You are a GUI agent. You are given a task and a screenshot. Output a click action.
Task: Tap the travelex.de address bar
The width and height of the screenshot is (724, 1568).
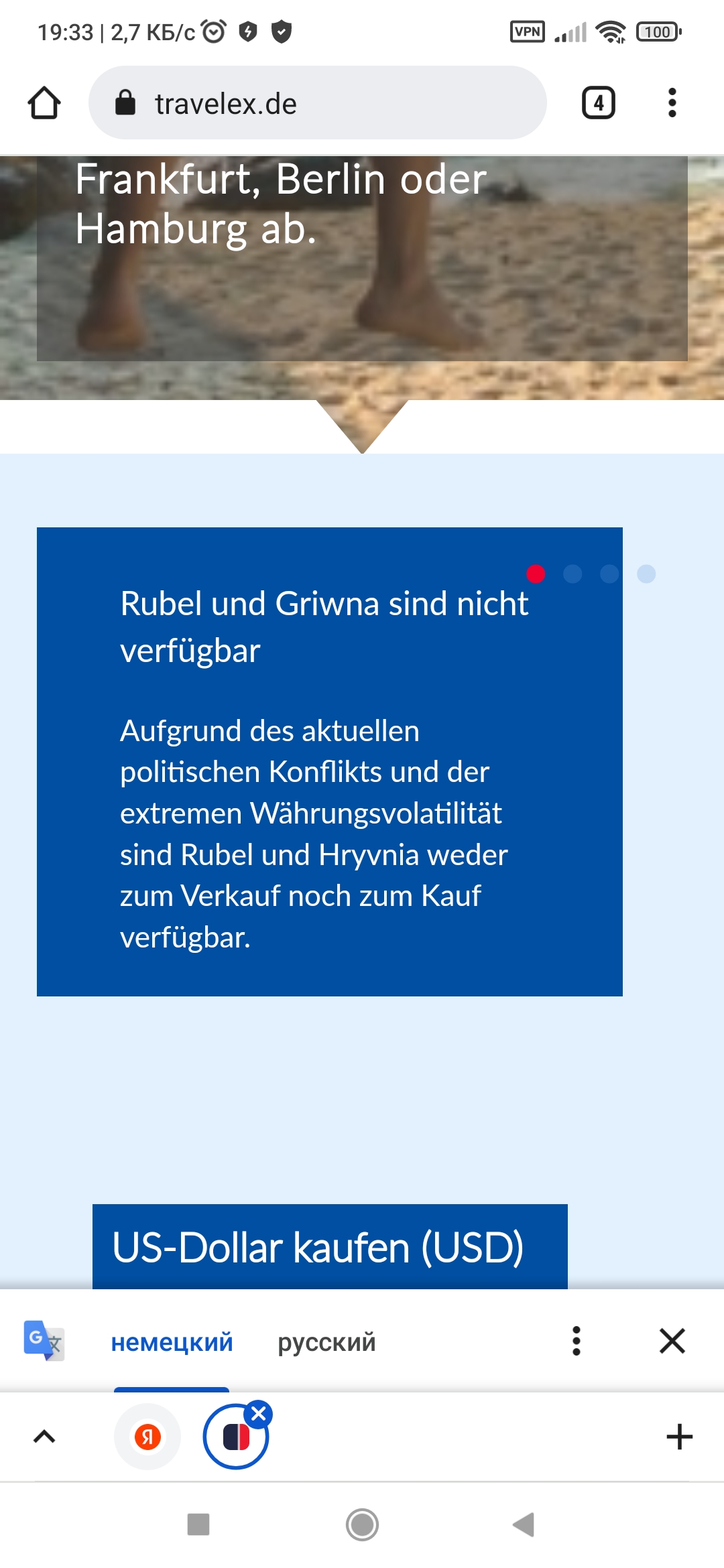[317, 103]
